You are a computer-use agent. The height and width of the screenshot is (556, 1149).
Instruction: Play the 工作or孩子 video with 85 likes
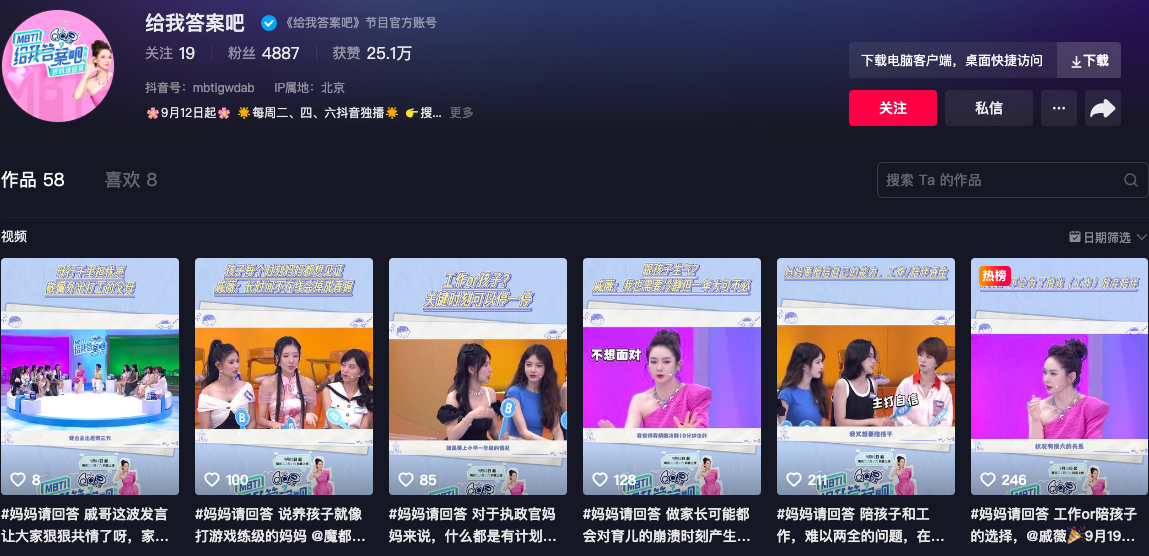point(478,376)
